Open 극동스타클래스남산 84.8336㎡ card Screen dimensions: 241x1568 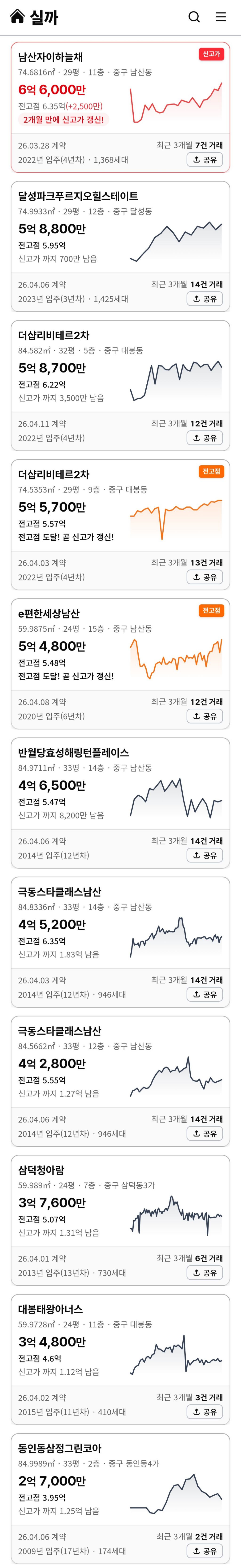[x=120, y=942]
